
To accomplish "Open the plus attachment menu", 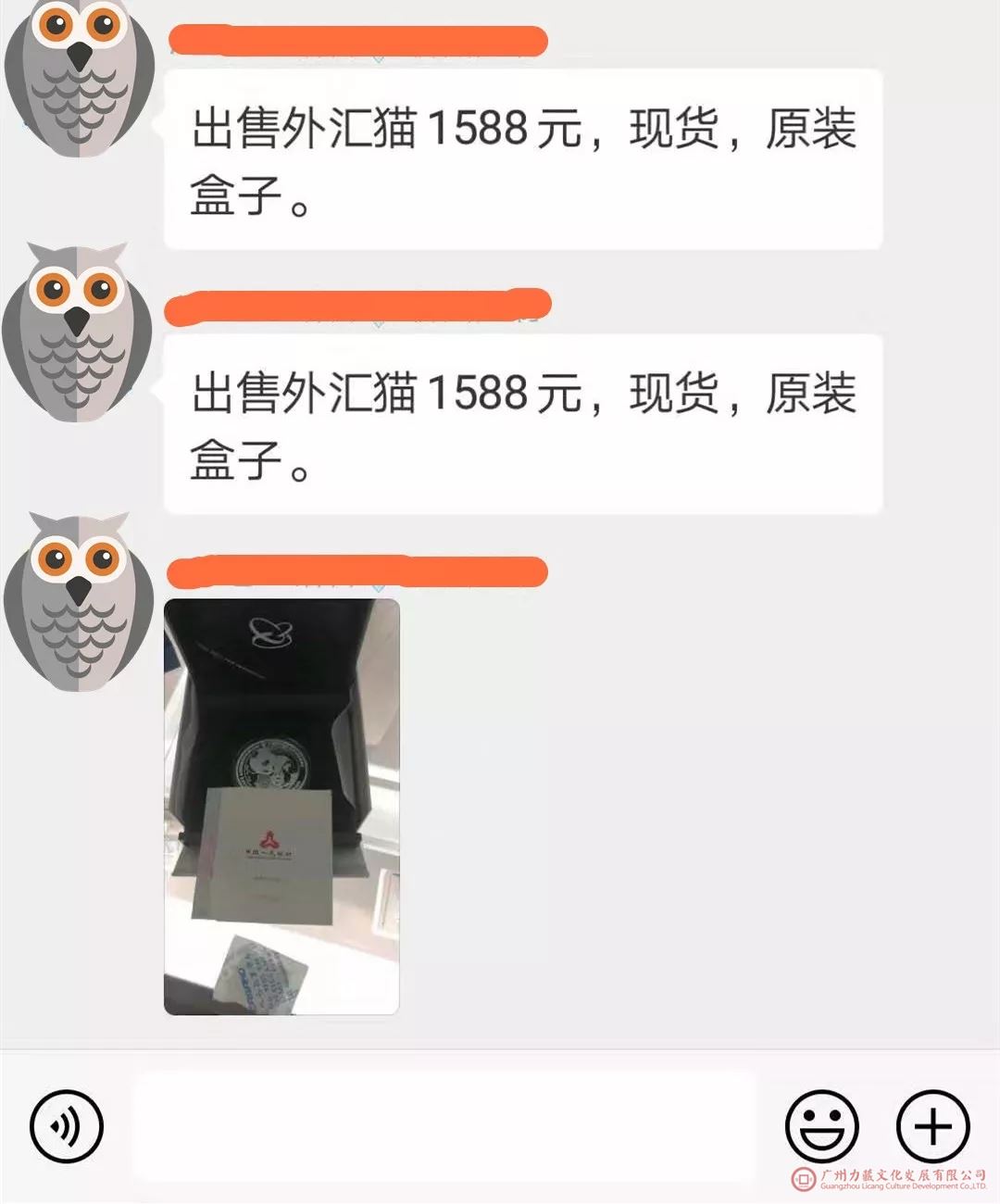I will tap(932, 1126).
